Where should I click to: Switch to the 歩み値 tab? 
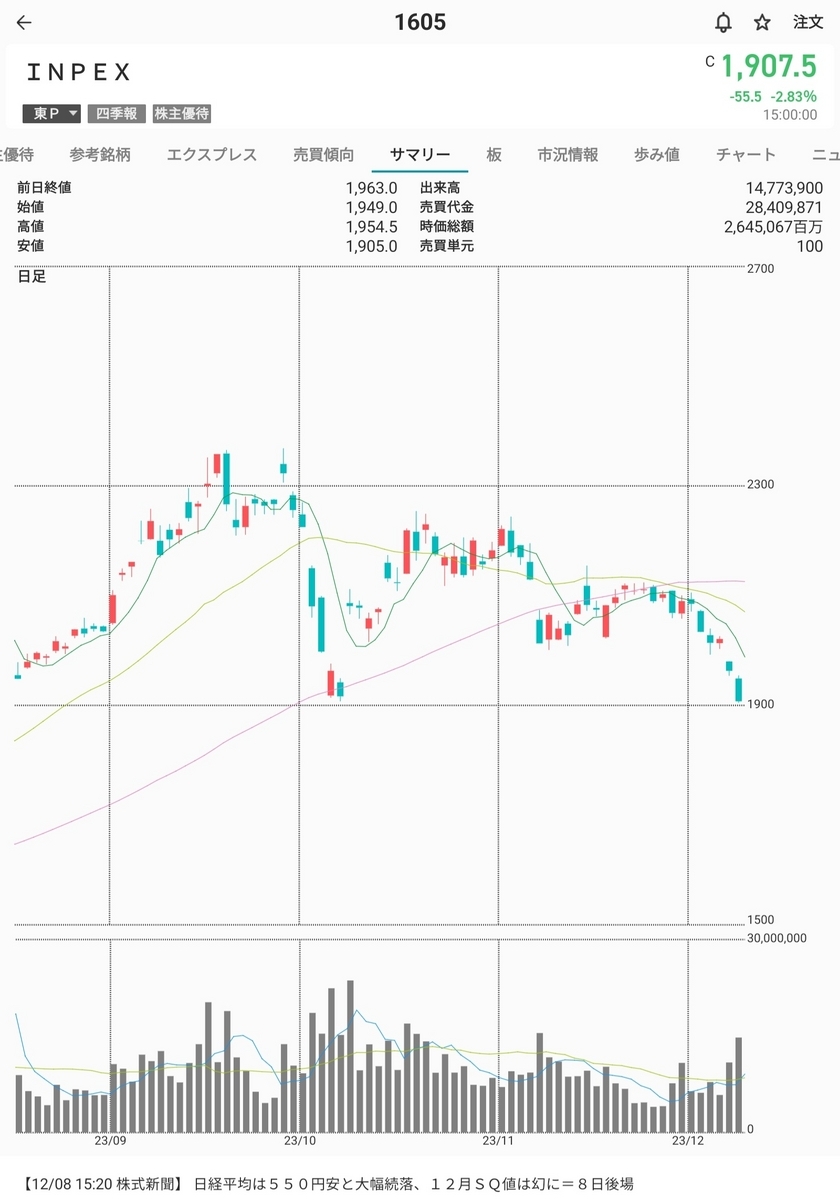click(657, 155)
